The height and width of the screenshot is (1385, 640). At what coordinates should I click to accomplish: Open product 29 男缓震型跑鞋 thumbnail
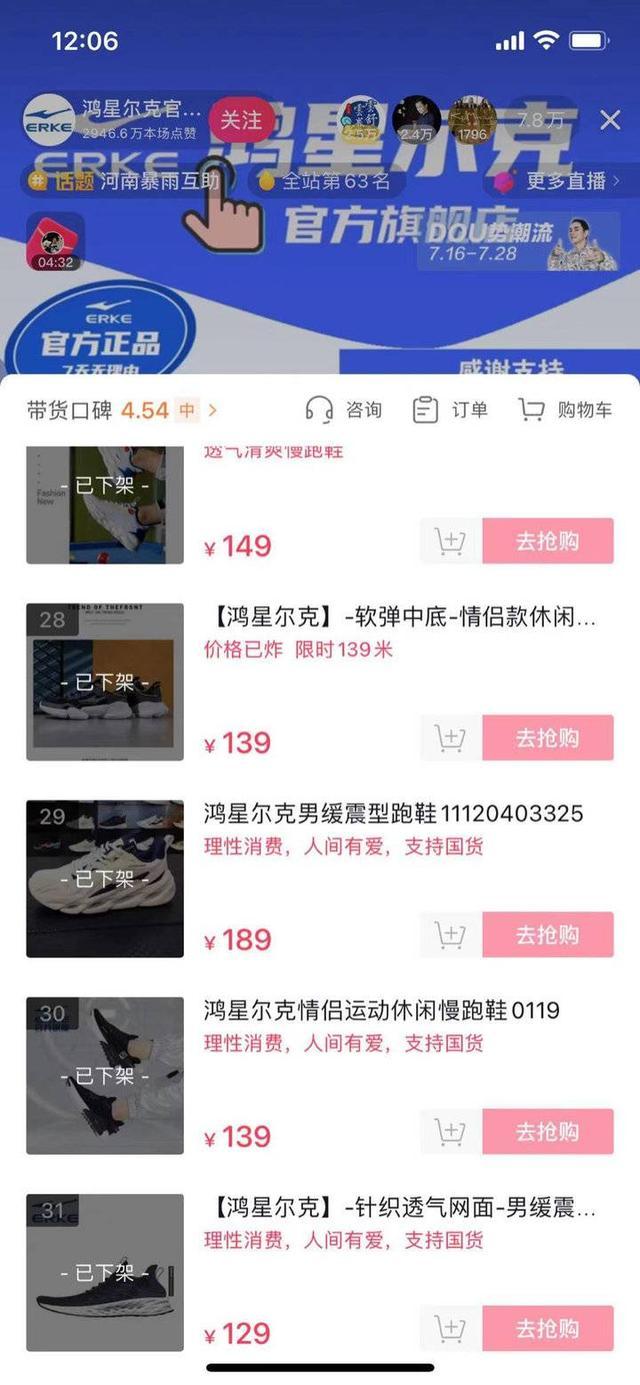(x=105, y=878)
